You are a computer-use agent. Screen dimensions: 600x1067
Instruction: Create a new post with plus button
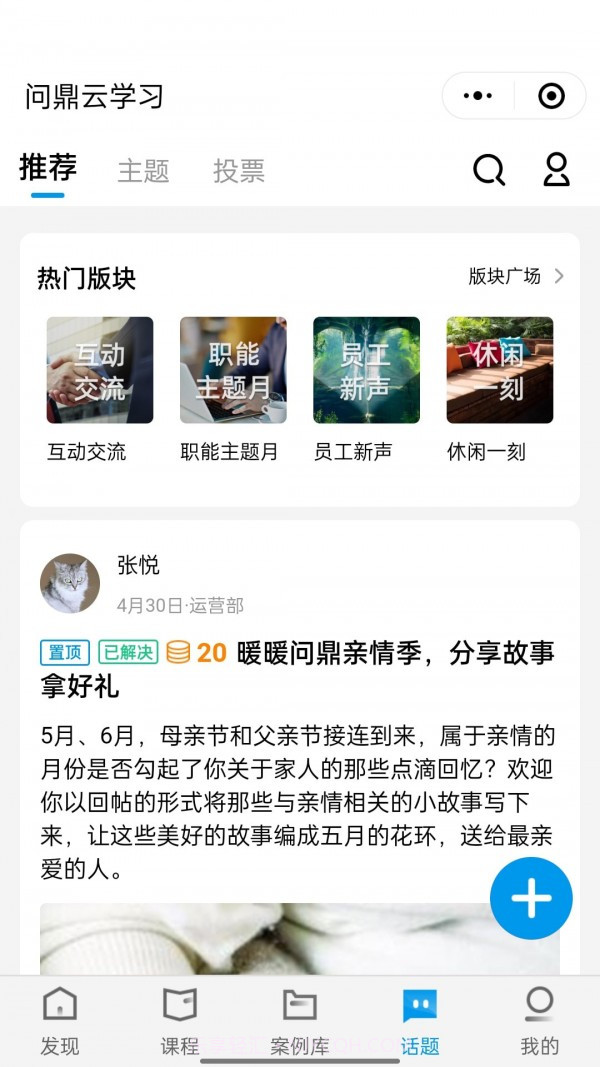[531, 898]
